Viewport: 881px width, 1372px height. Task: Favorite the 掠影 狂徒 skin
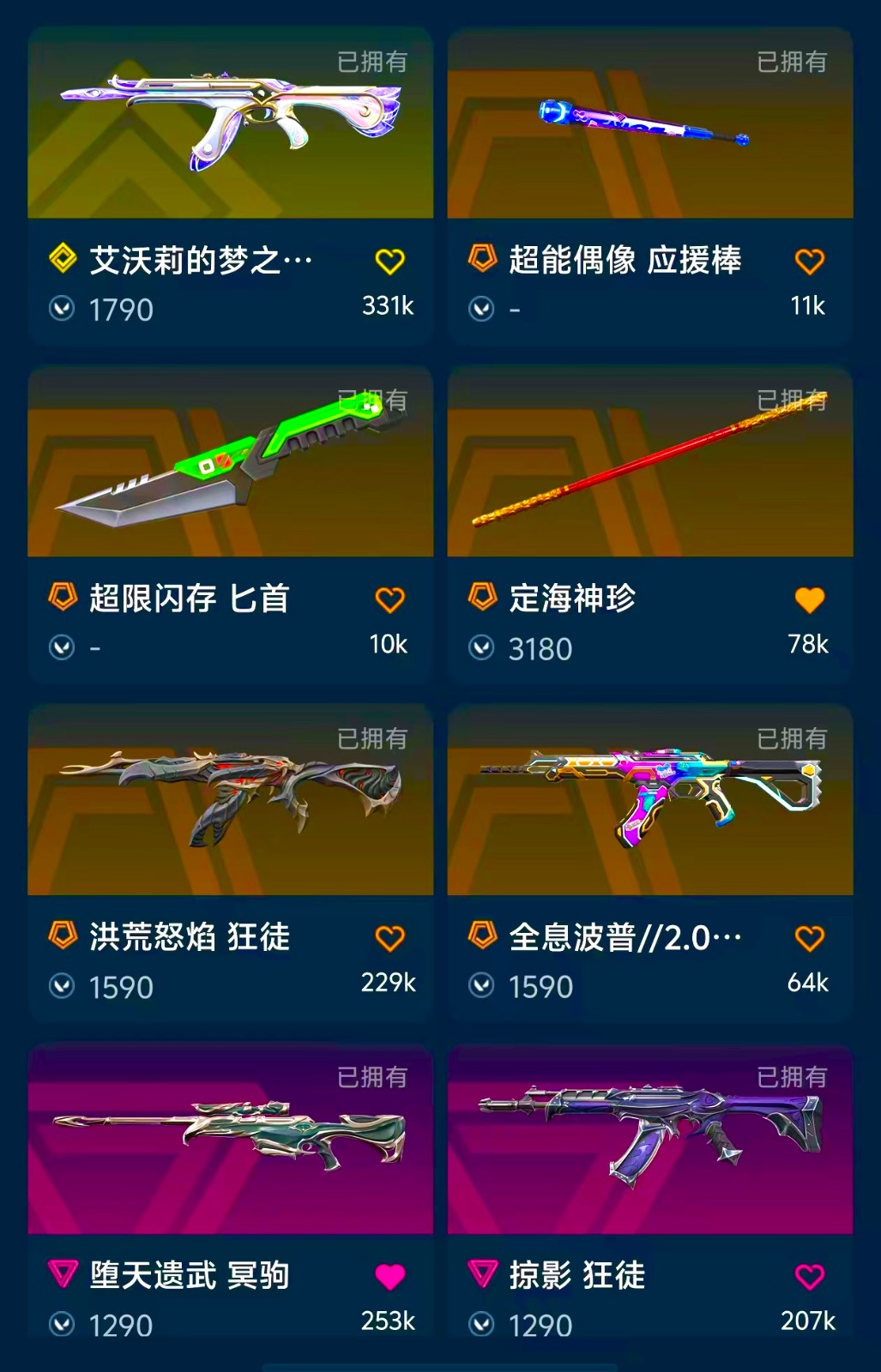[x=809, y=1277]
